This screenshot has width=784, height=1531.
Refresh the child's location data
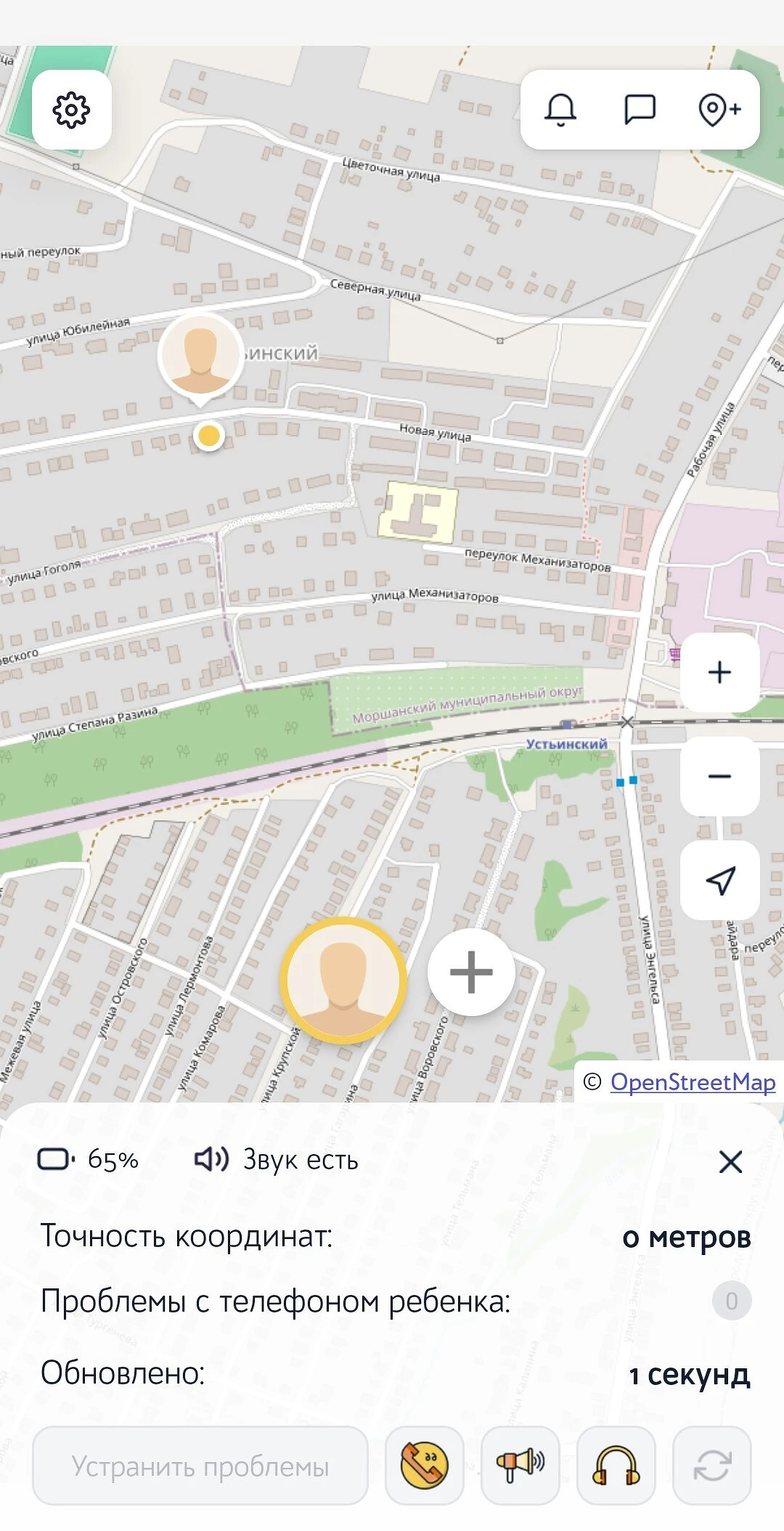(711, 1466)
